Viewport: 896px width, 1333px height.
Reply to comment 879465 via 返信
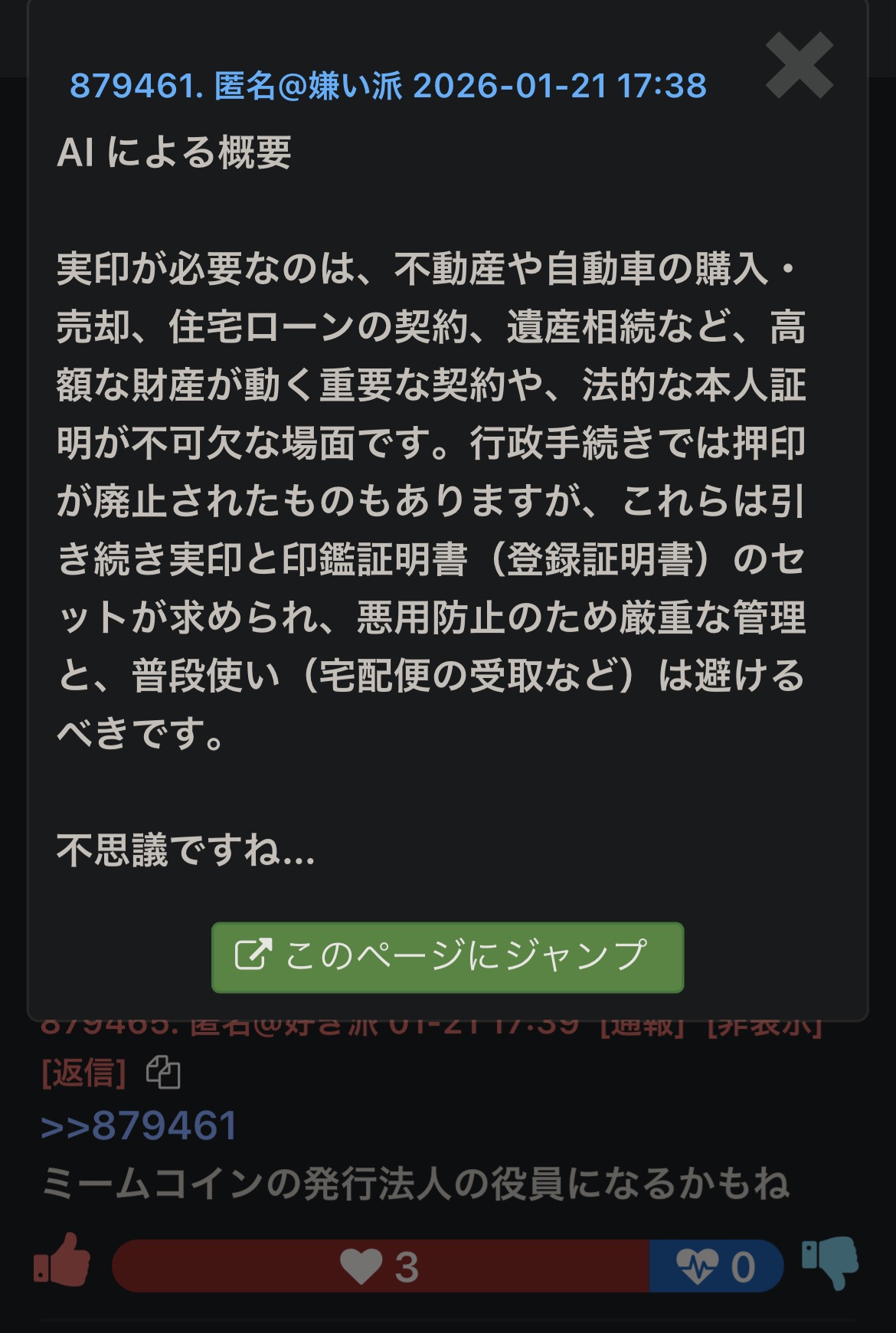click(83, 1073)
